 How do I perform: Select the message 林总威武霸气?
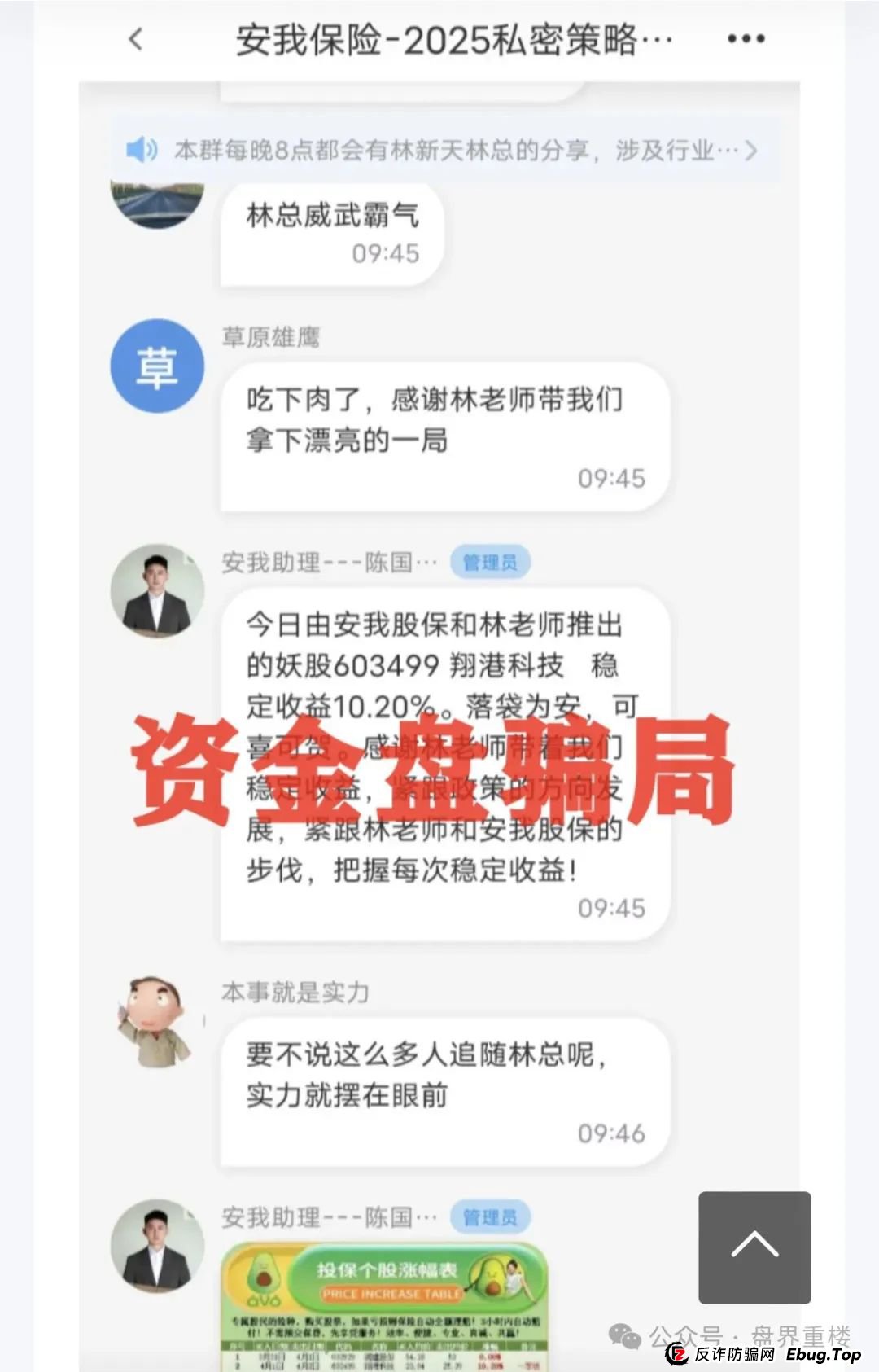click(x=332, y=217)
